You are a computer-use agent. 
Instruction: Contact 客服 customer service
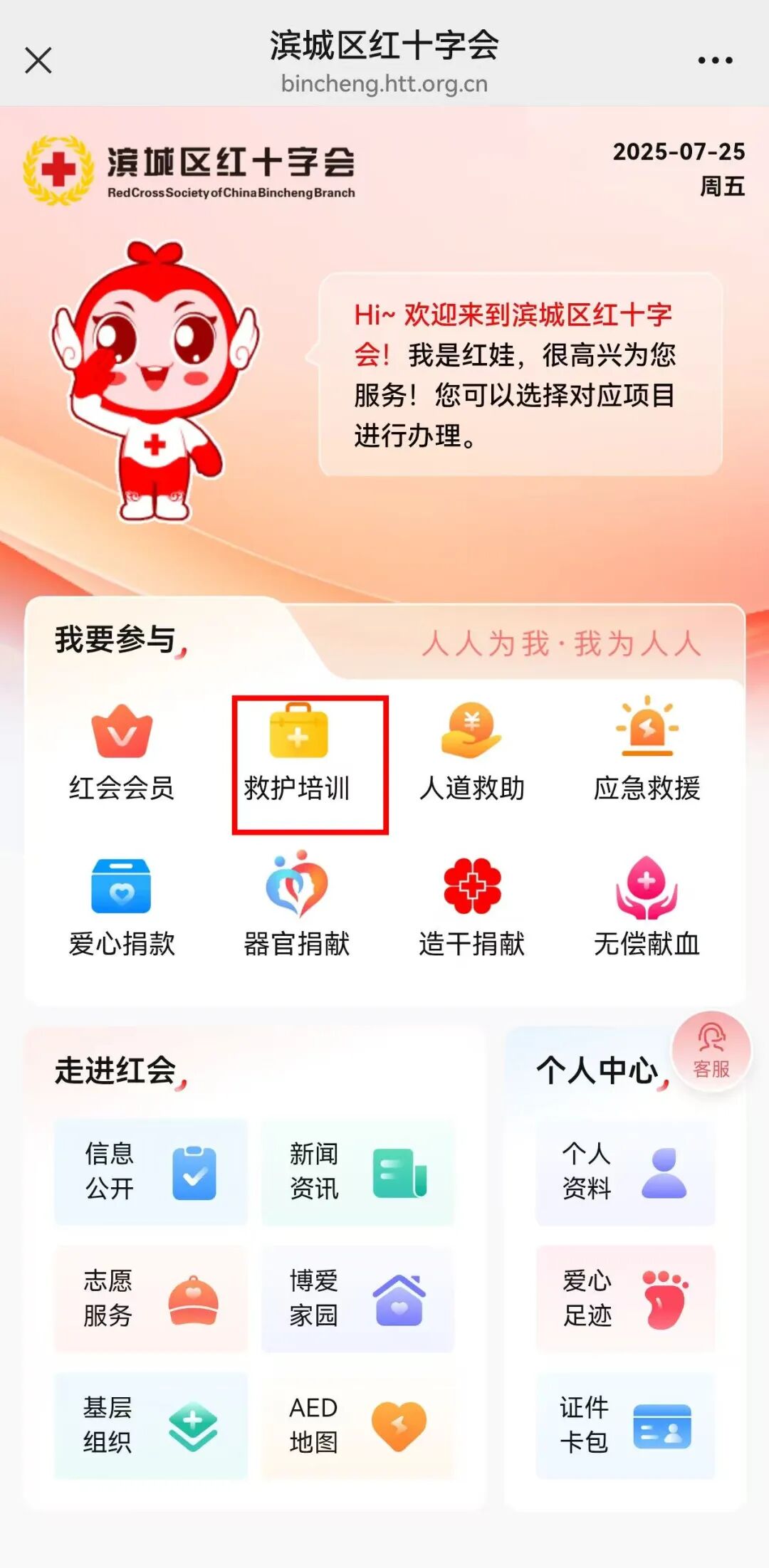[x=711, y=1051]
